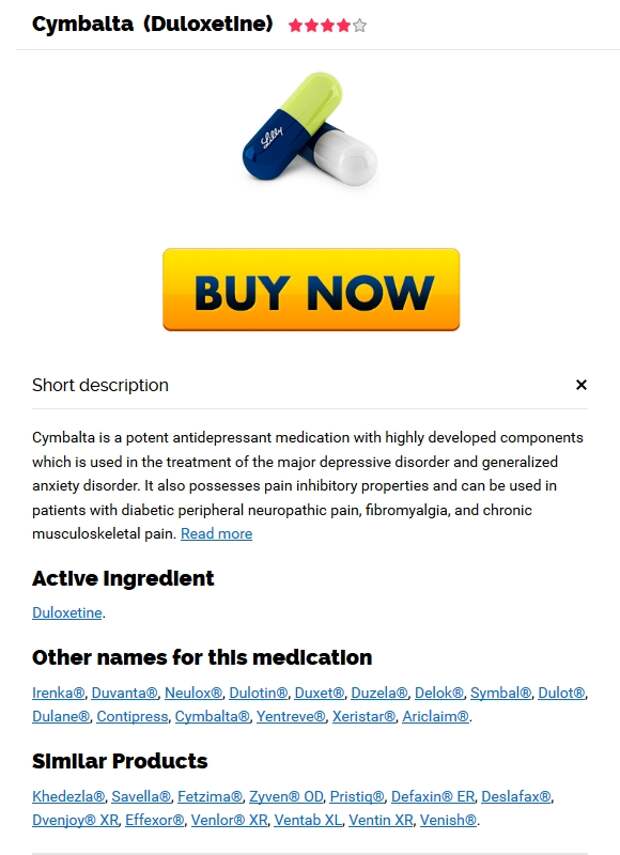Viewport: 620px width, 855px height.
Task: Select the Yentreve® link
Action: pyautogui.click(x=291, y=716)
